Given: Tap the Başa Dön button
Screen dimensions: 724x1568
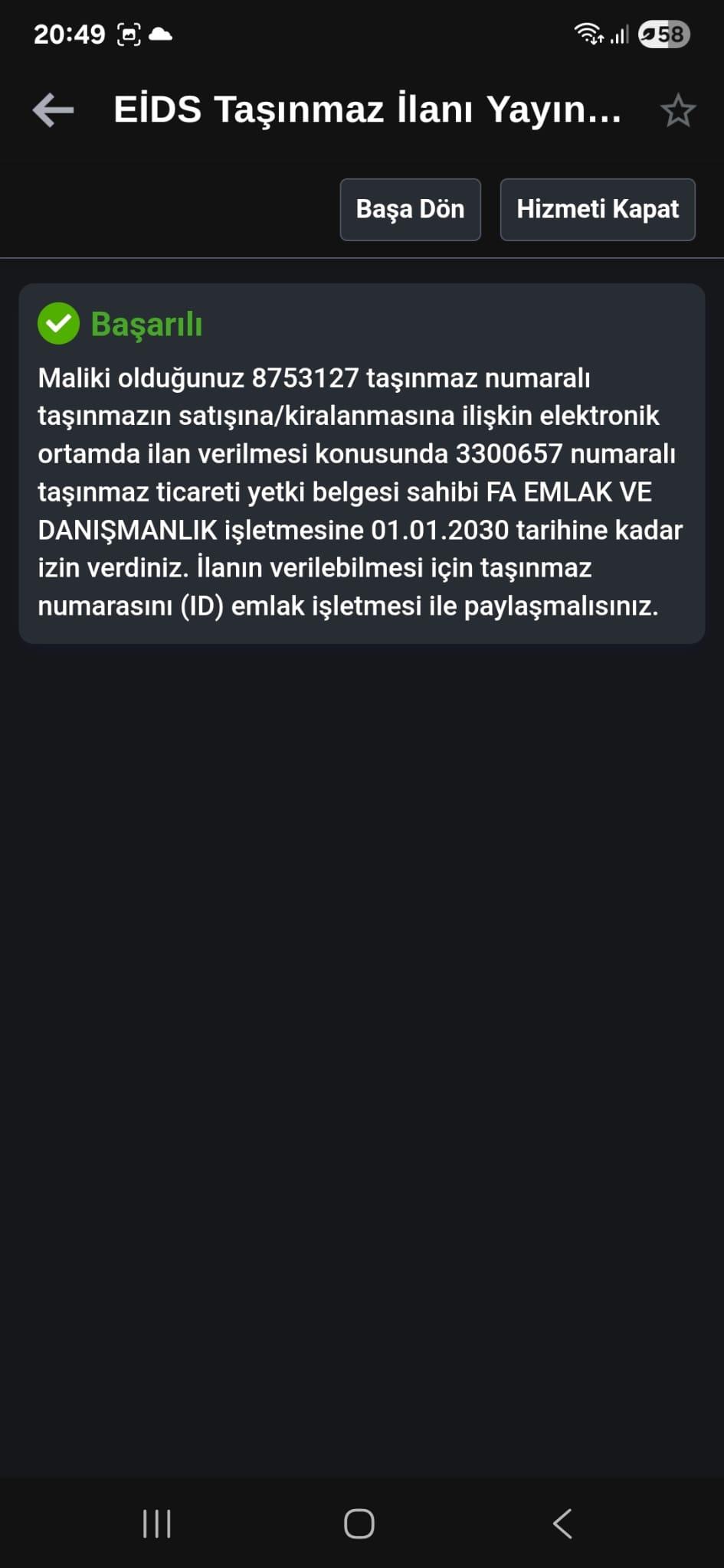Looking at the screenshot, I should tap(410, 210).
